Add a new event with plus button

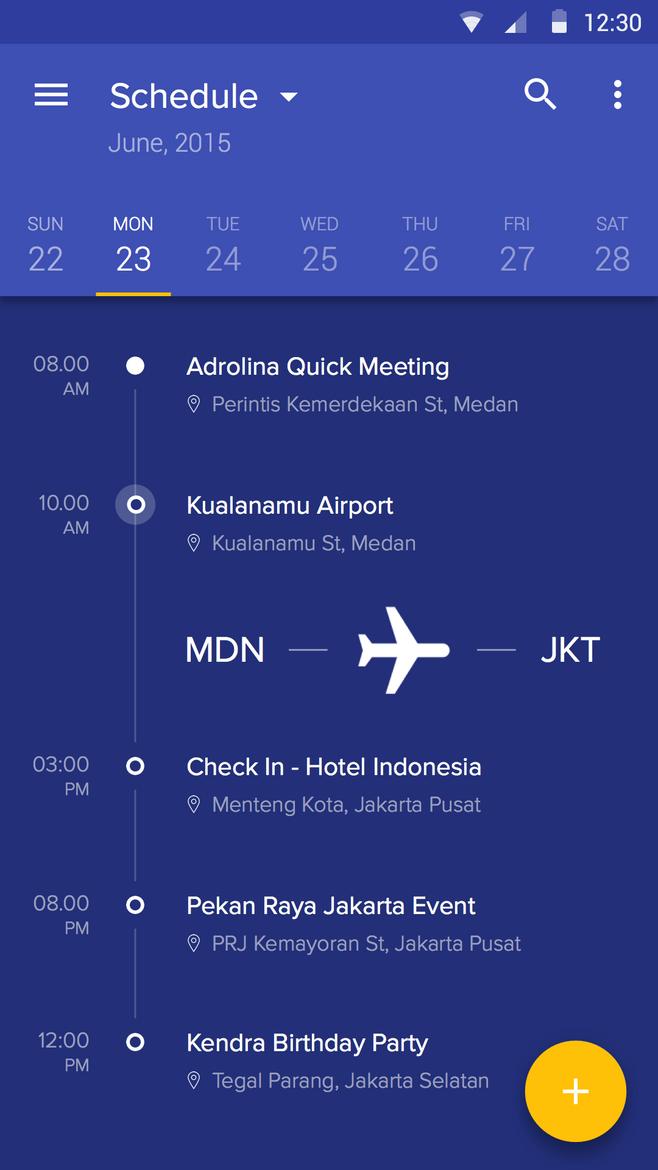pos(575,1091)
